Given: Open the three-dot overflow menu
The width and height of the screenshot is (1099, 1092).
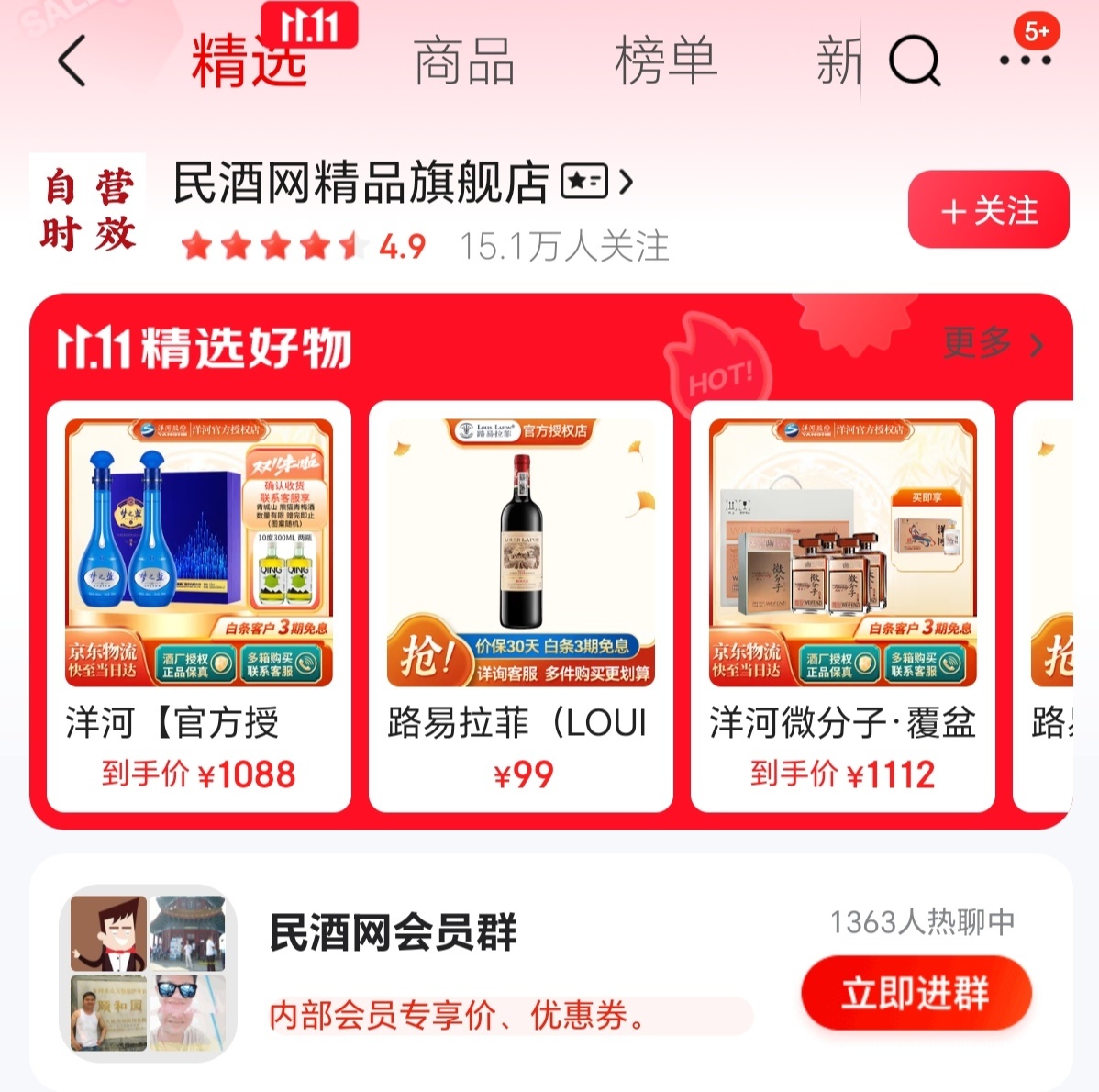Looking at the screenshot, I should coord(1025,61).
